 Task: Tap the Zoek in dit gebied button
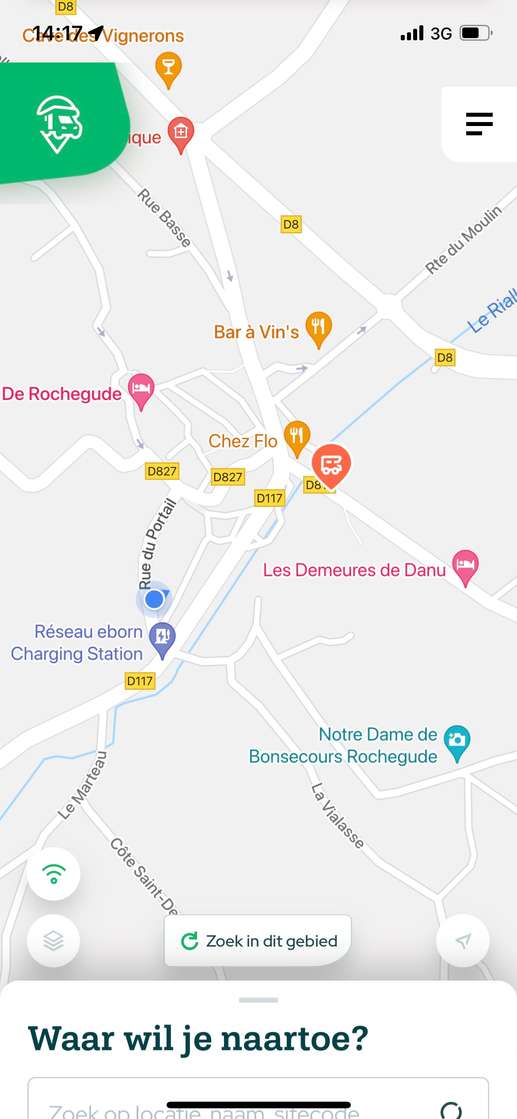click(x=258, y=941)
